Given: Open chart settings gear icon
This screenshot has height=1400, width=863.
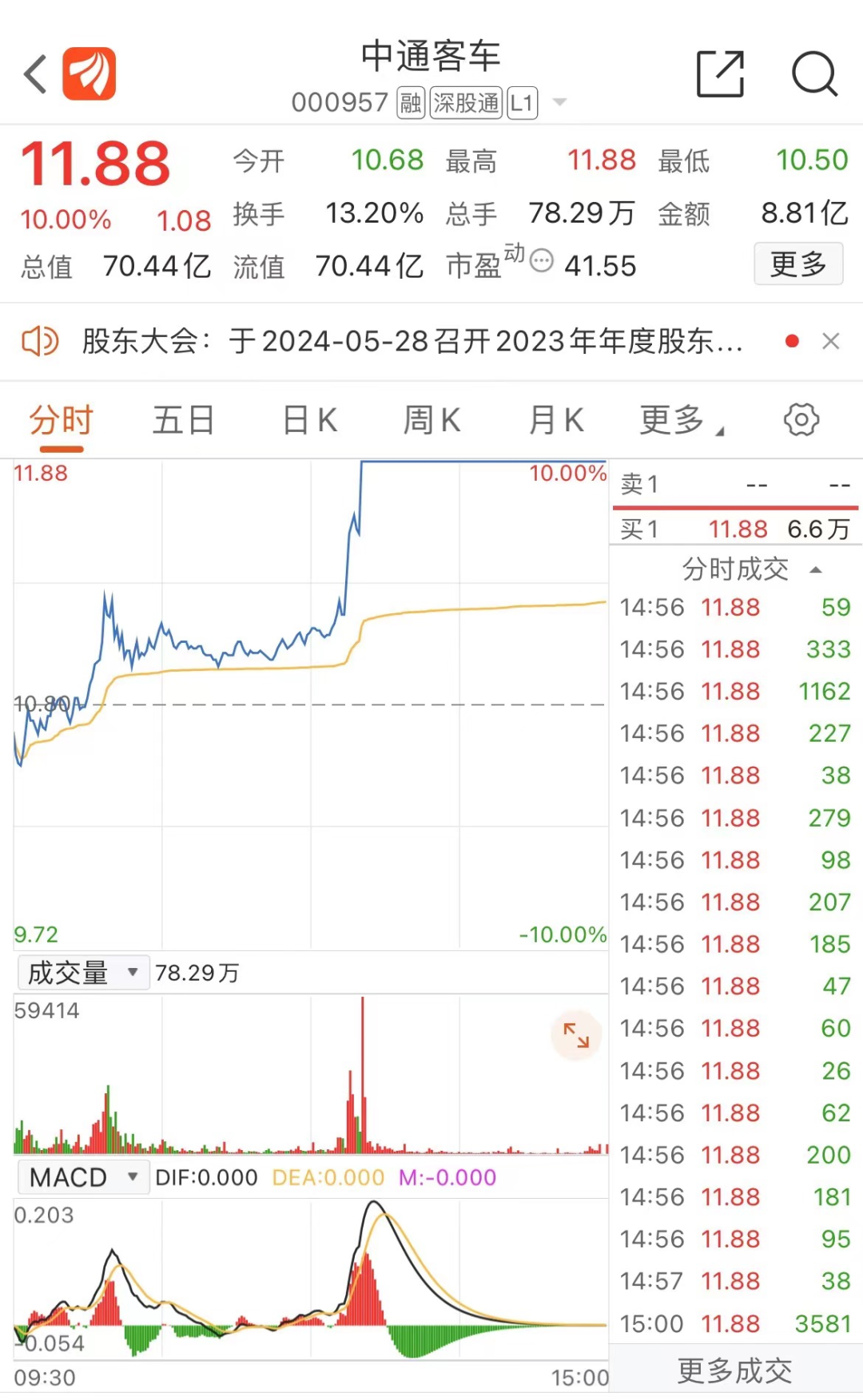Looking at the screenshot, I should coord(801,420).
